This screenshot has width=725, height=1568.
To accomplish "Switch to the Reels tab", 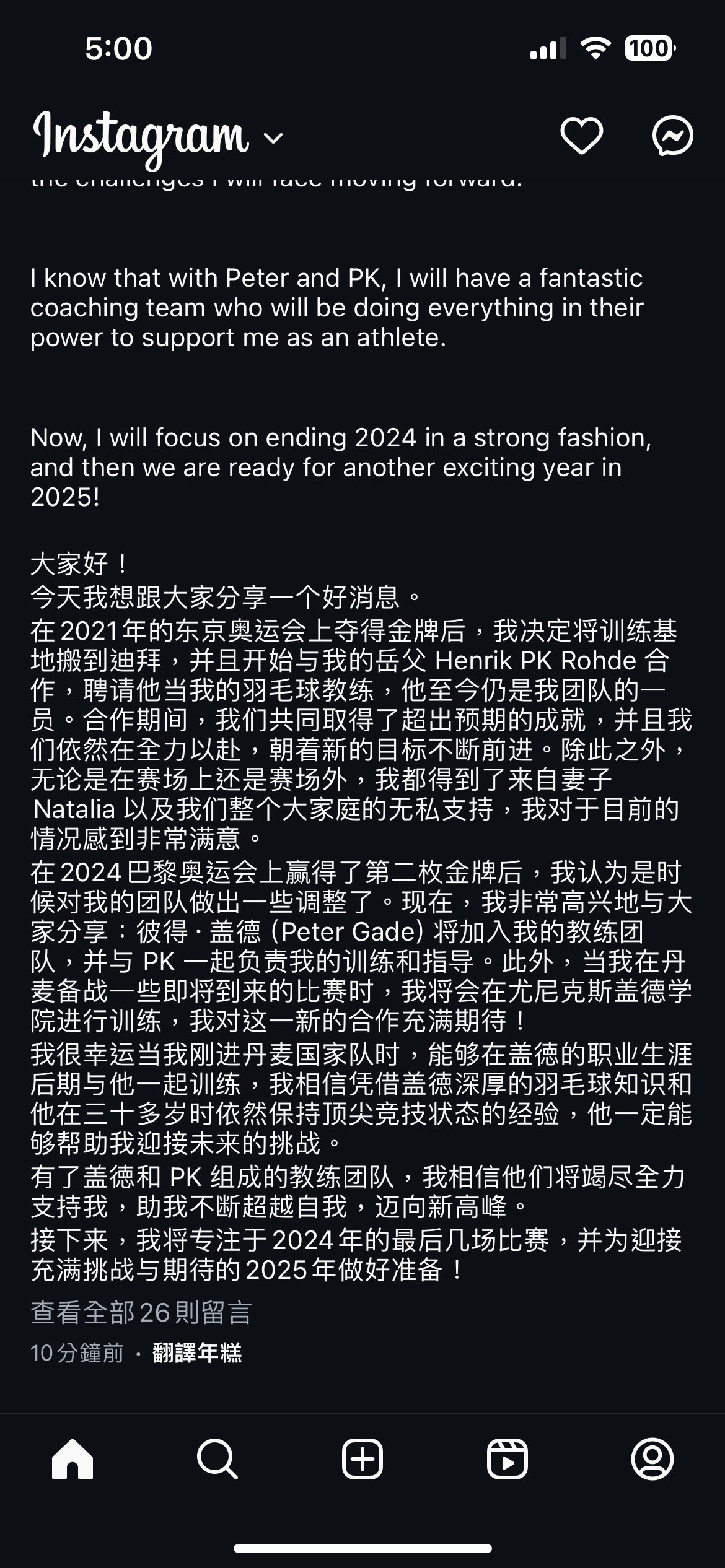I will point(507,1459).
